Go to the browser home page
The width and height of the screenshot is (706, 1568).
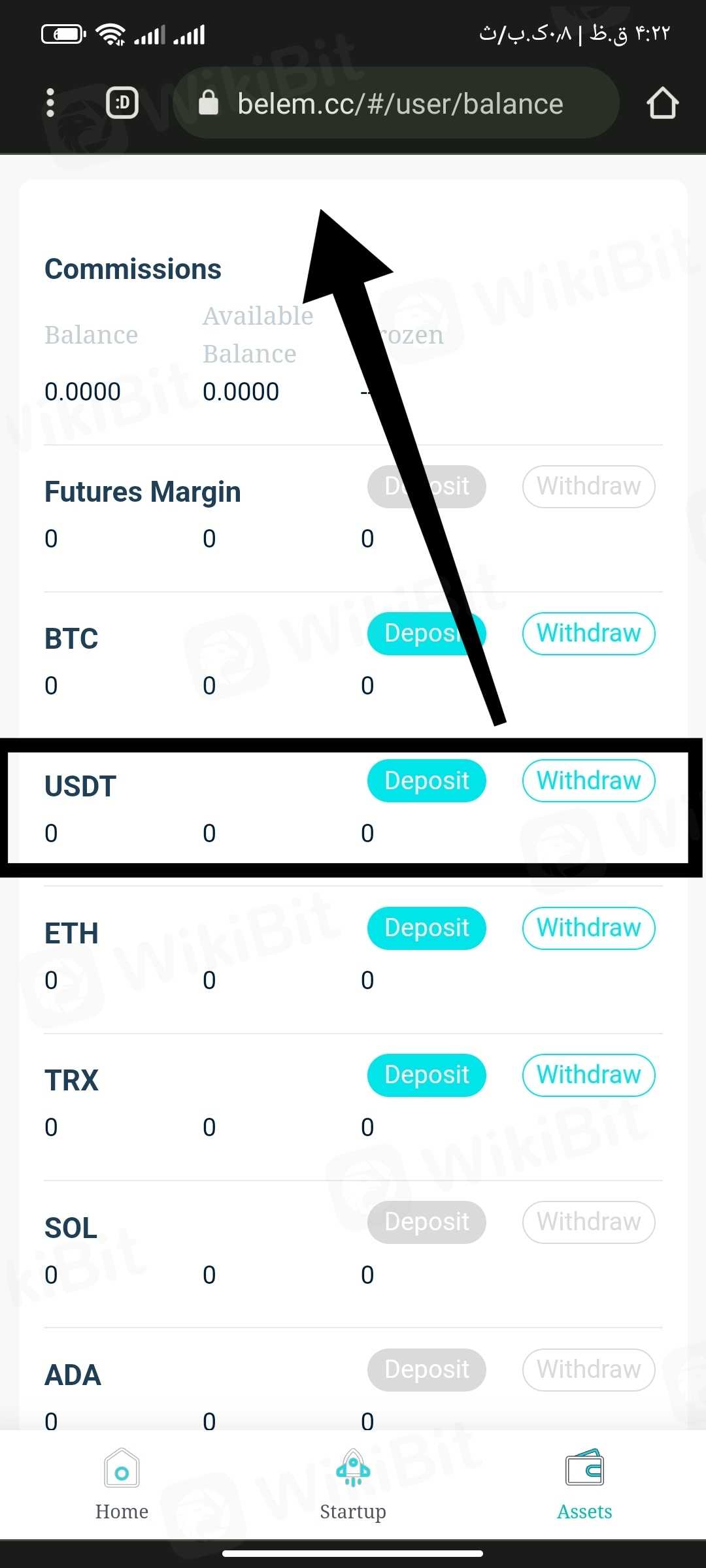tap(662, 103)
